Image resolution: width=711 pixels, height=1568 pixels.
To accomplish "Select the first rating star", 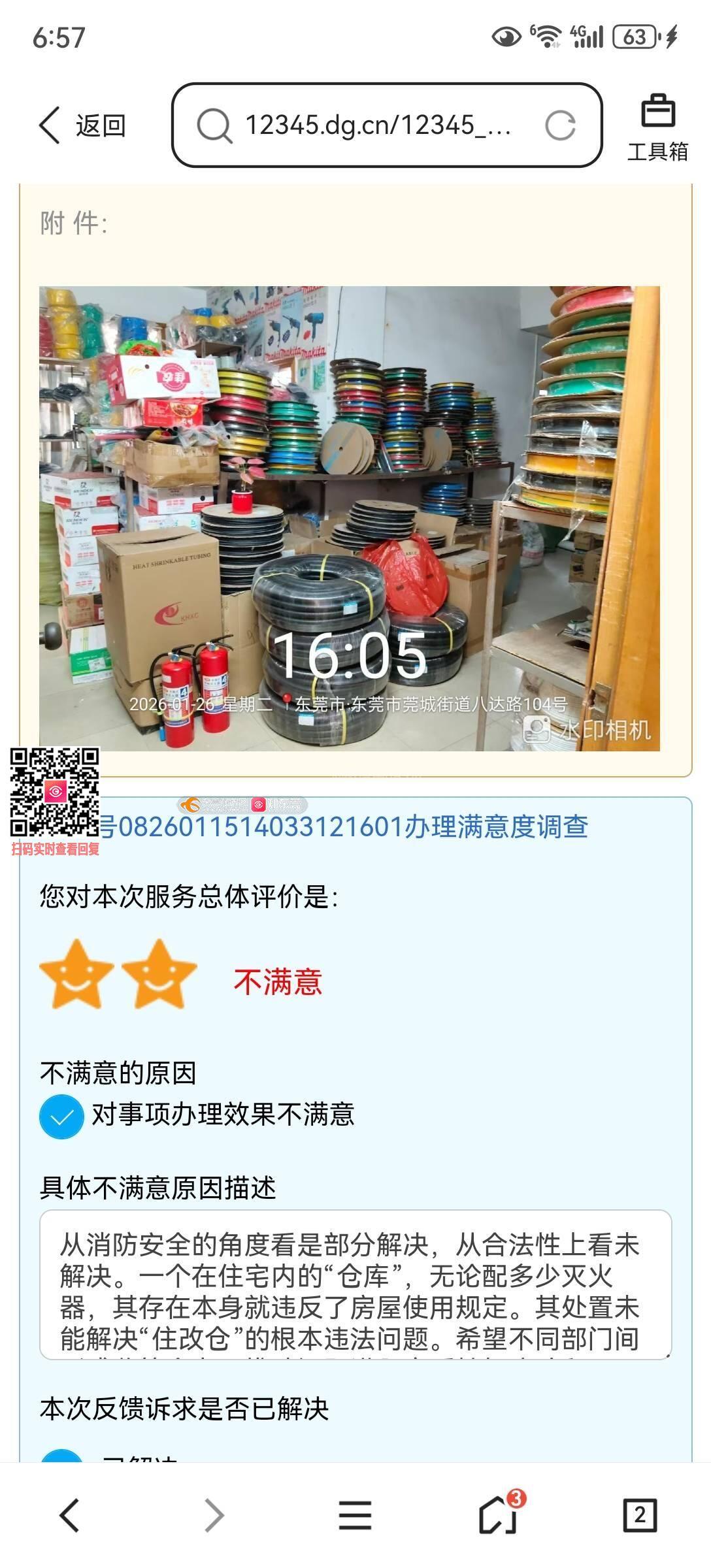I will [x=76, y=973].
